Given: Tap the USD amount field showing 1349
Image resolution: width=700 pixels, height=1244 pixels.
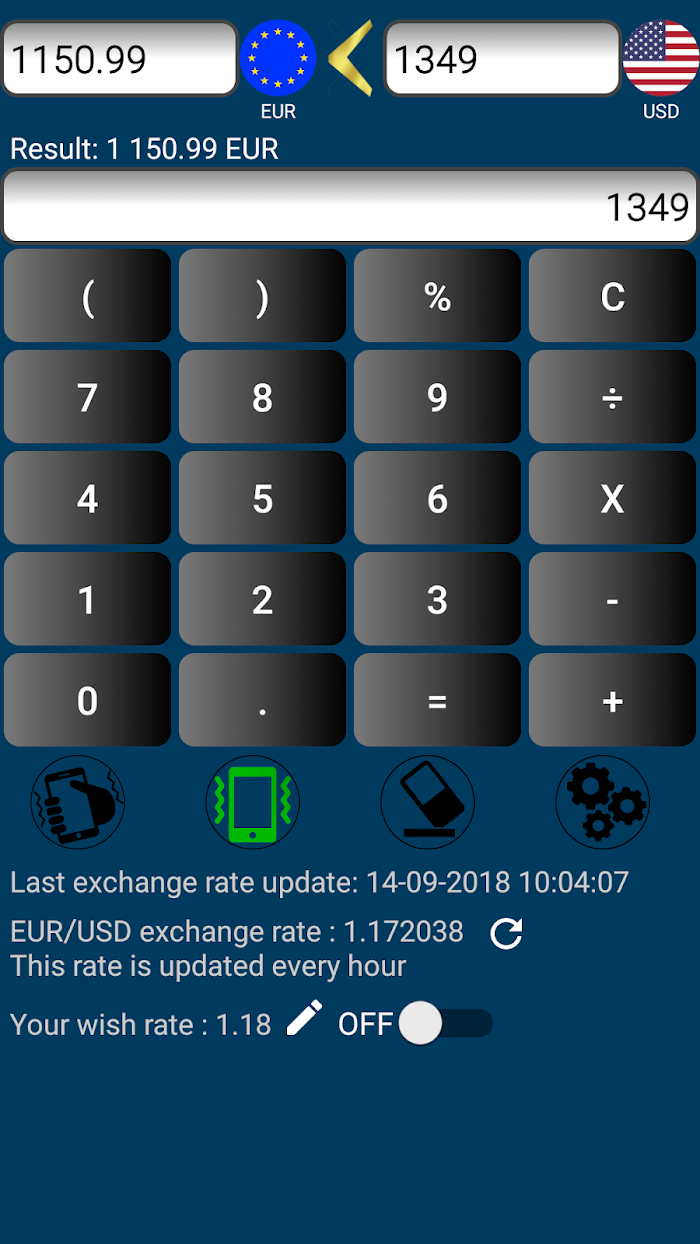Looking at the screenshot, I should click(502, 59).
